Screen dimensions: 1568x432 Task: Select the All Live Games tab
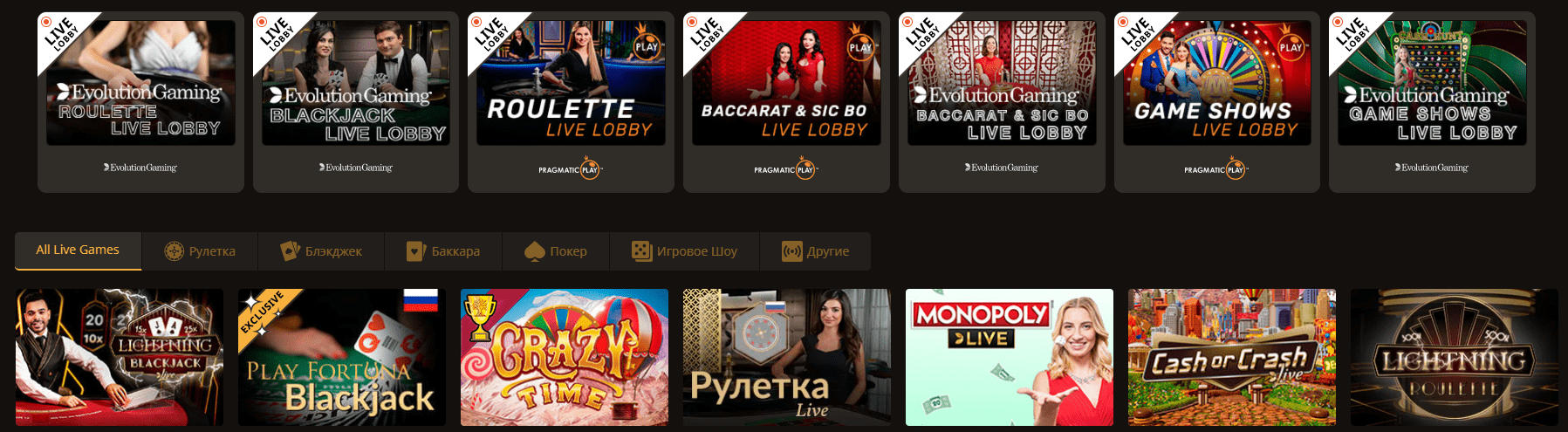78,250
